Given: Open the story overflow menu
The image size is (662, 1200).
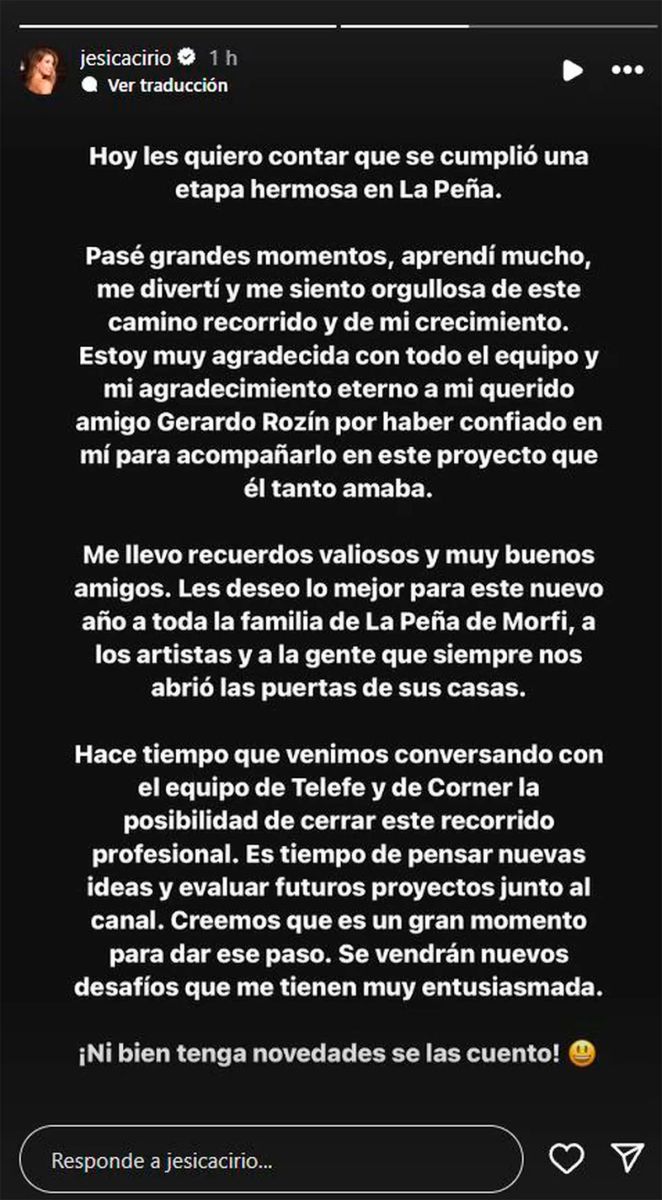Looking at the screenshot, I should pyautogui.click(x=627, y=70).
